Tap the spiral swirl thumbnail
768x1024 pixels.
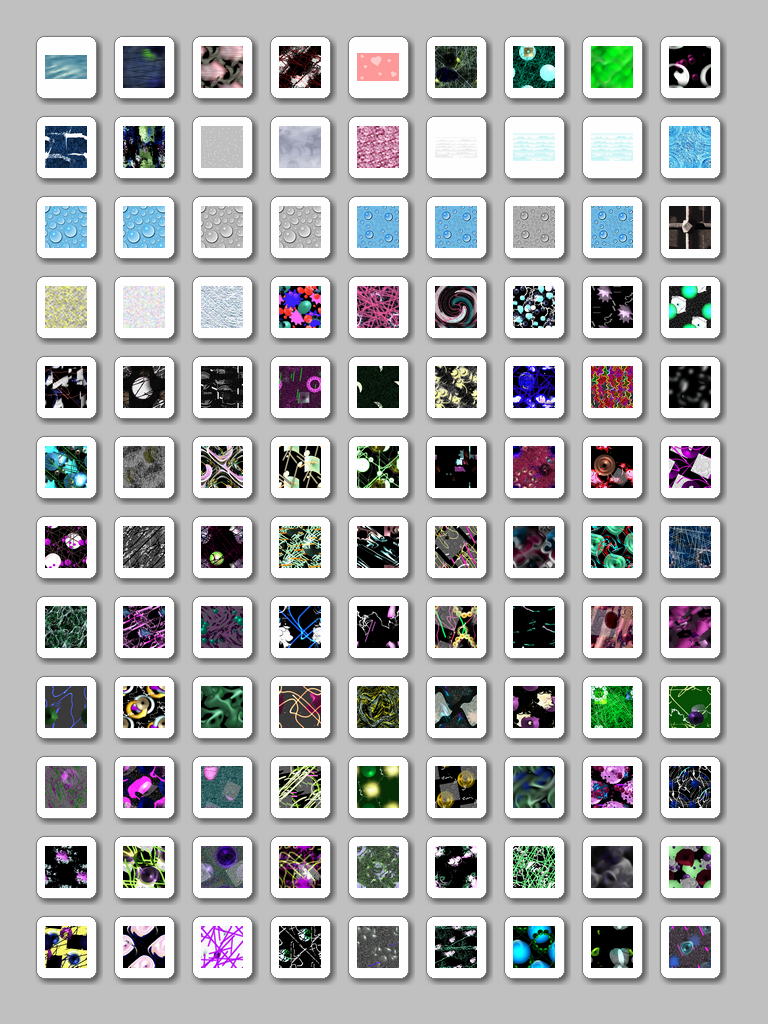456,307
